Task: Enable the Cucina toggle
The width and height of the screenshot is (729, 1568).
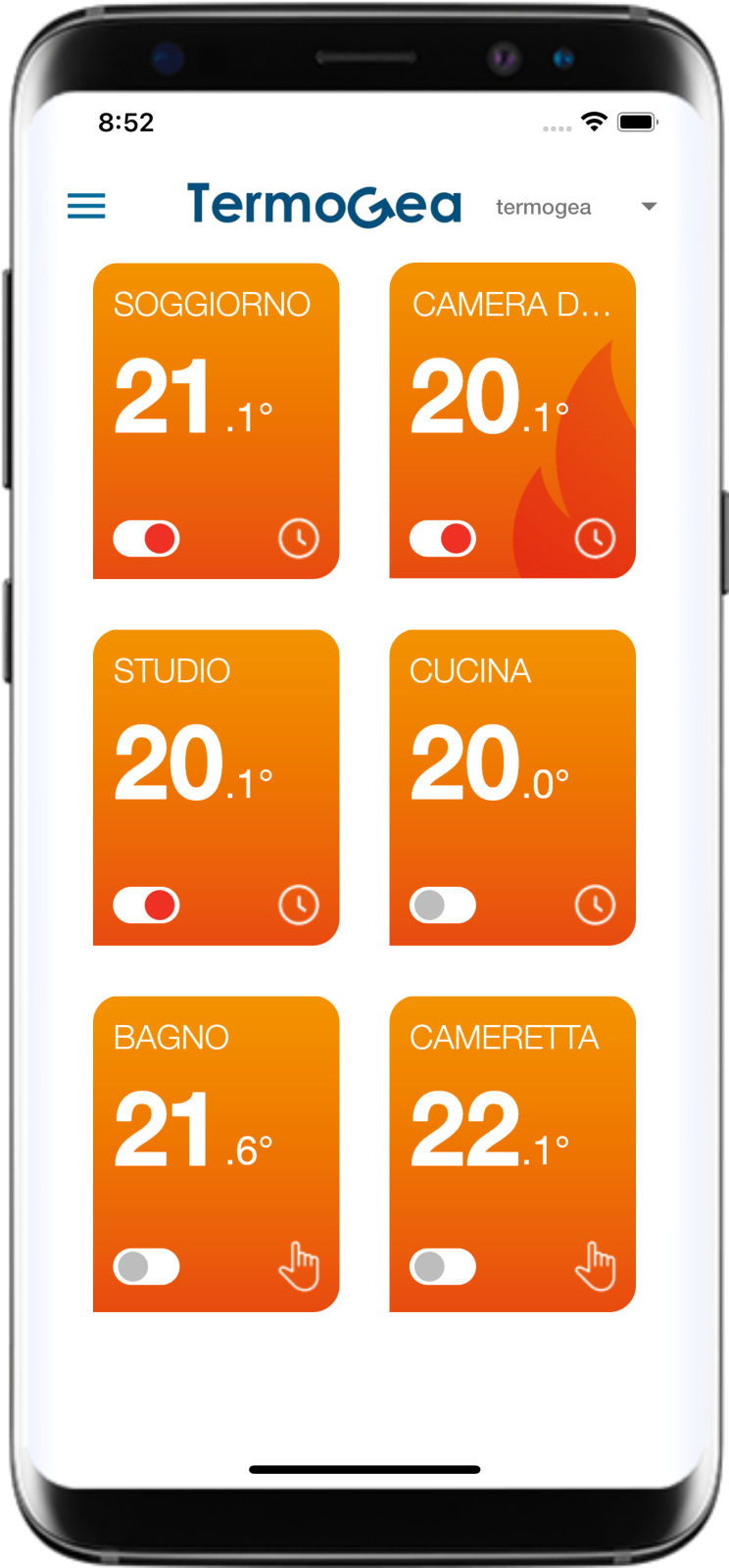Action: pyautogui.click(x=443, y=905)
